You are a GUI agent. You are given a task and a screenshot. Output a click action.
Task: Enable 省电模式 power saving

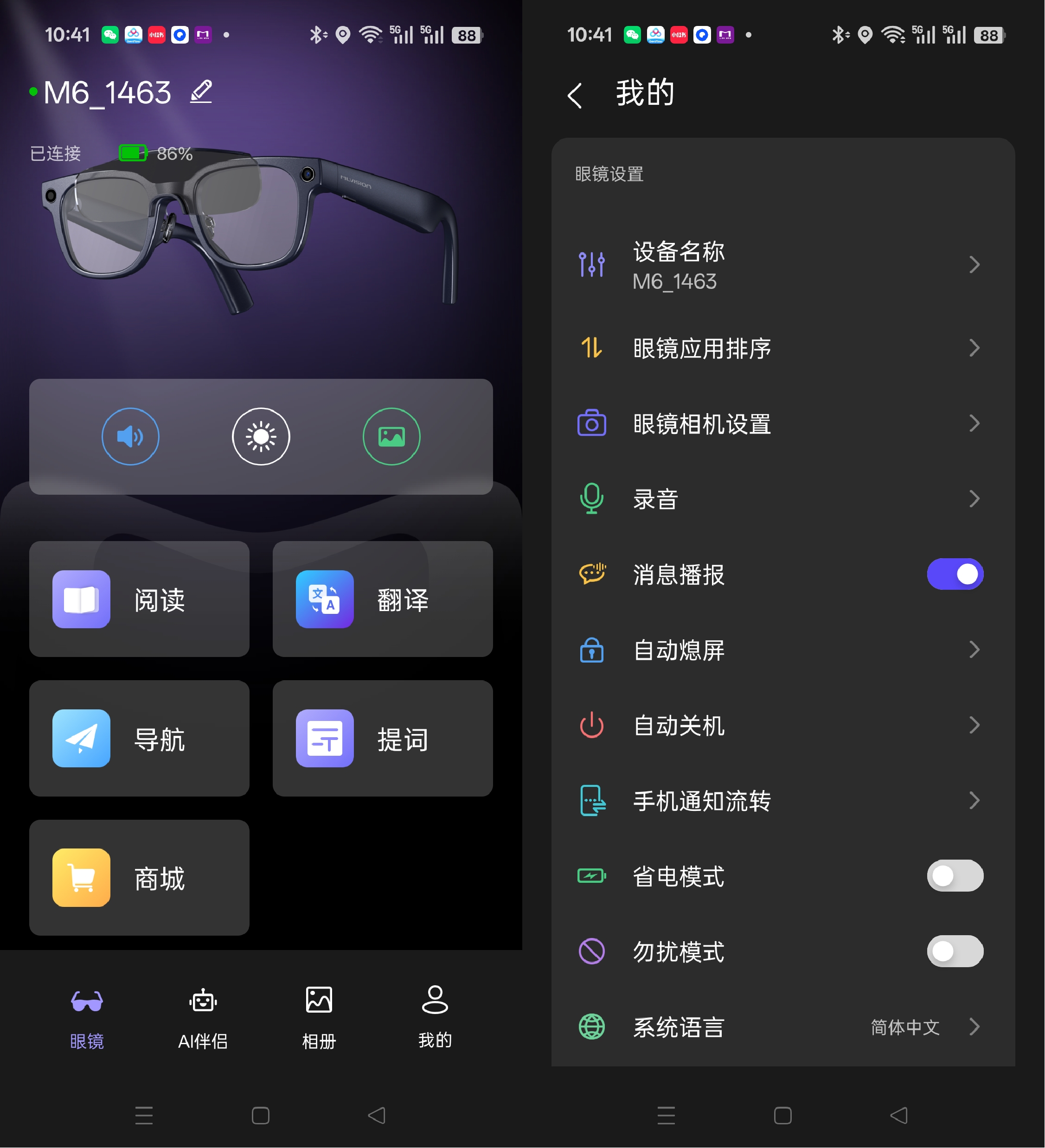(955, 876)
